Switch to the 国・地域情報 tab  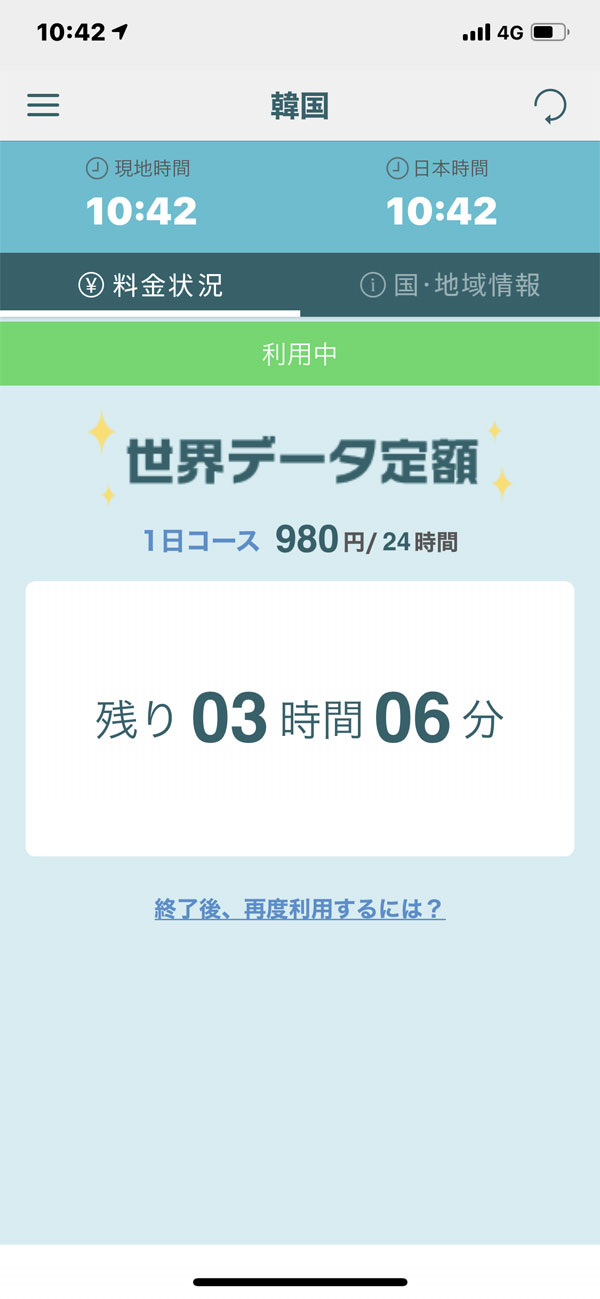coord(450,285)
